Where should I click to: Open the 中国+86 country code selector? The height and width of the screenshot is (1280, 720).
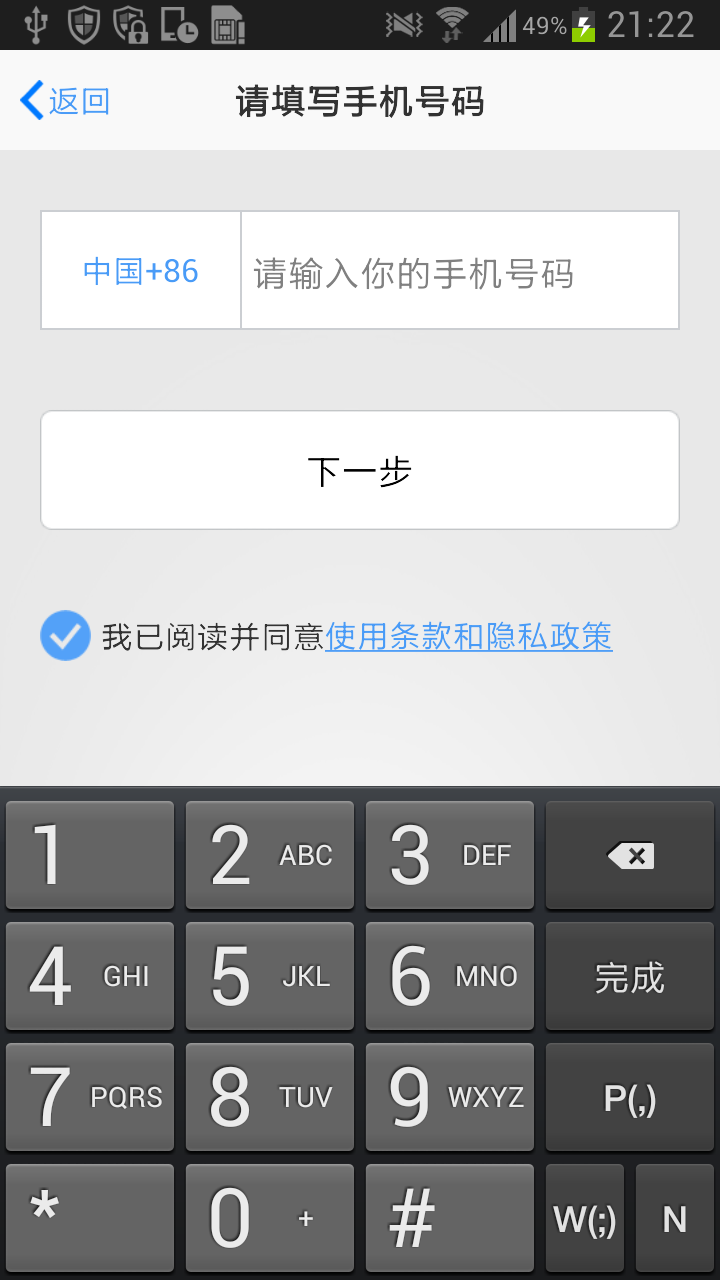point(141,271)
